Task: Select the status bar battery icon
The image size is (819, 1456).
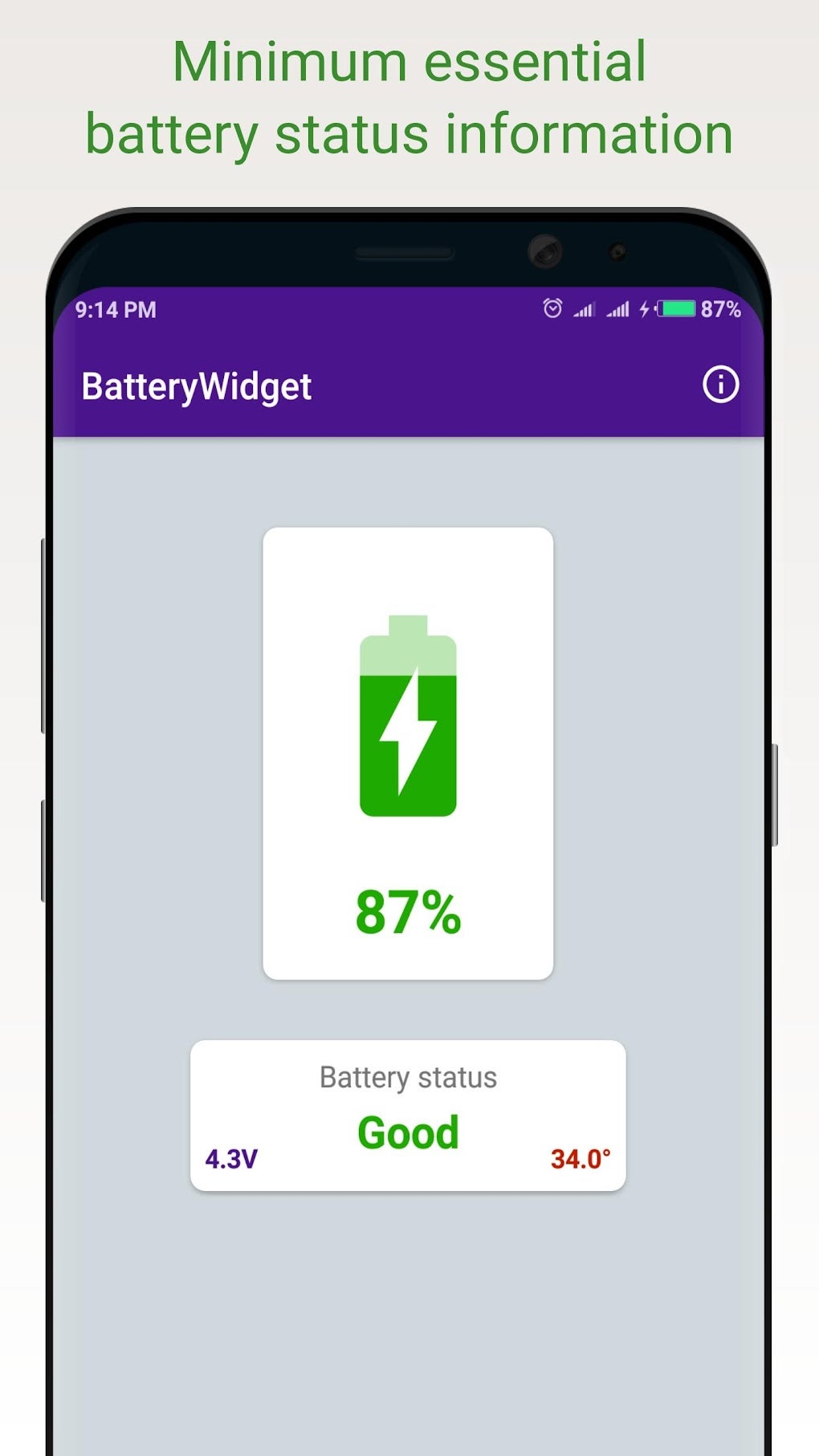Action: point(675,308)
